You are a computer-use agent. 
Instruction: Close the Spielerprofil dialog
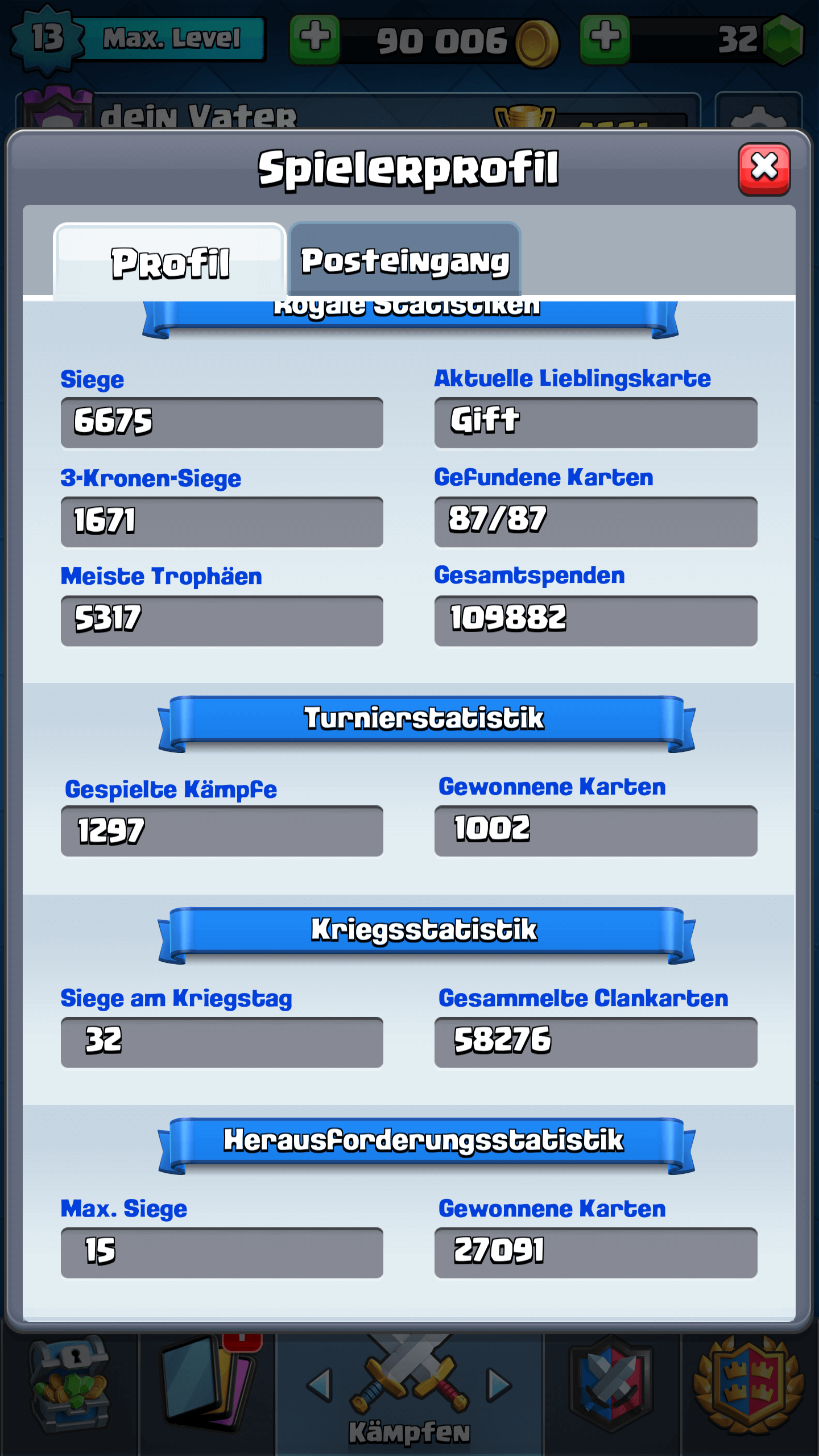coord(764,169)
